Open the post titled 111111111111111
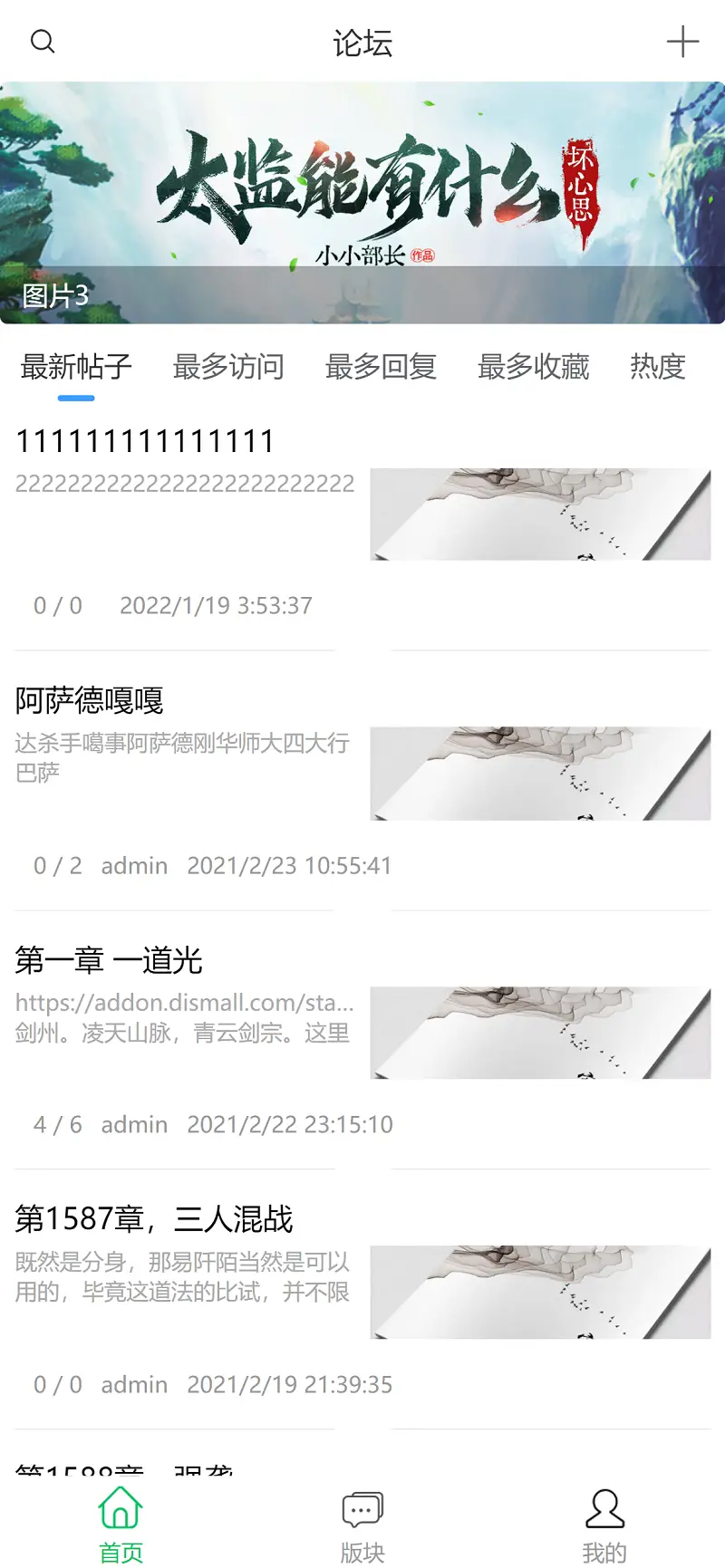This screenshot has width=725, height=1568. (x=145, y=441)
